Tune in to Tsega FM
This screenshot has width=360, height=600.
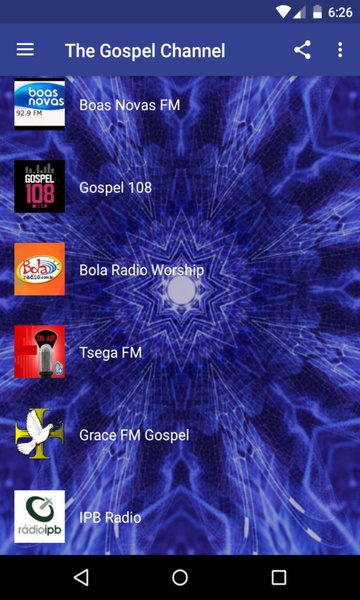click(x=180, y=352)
